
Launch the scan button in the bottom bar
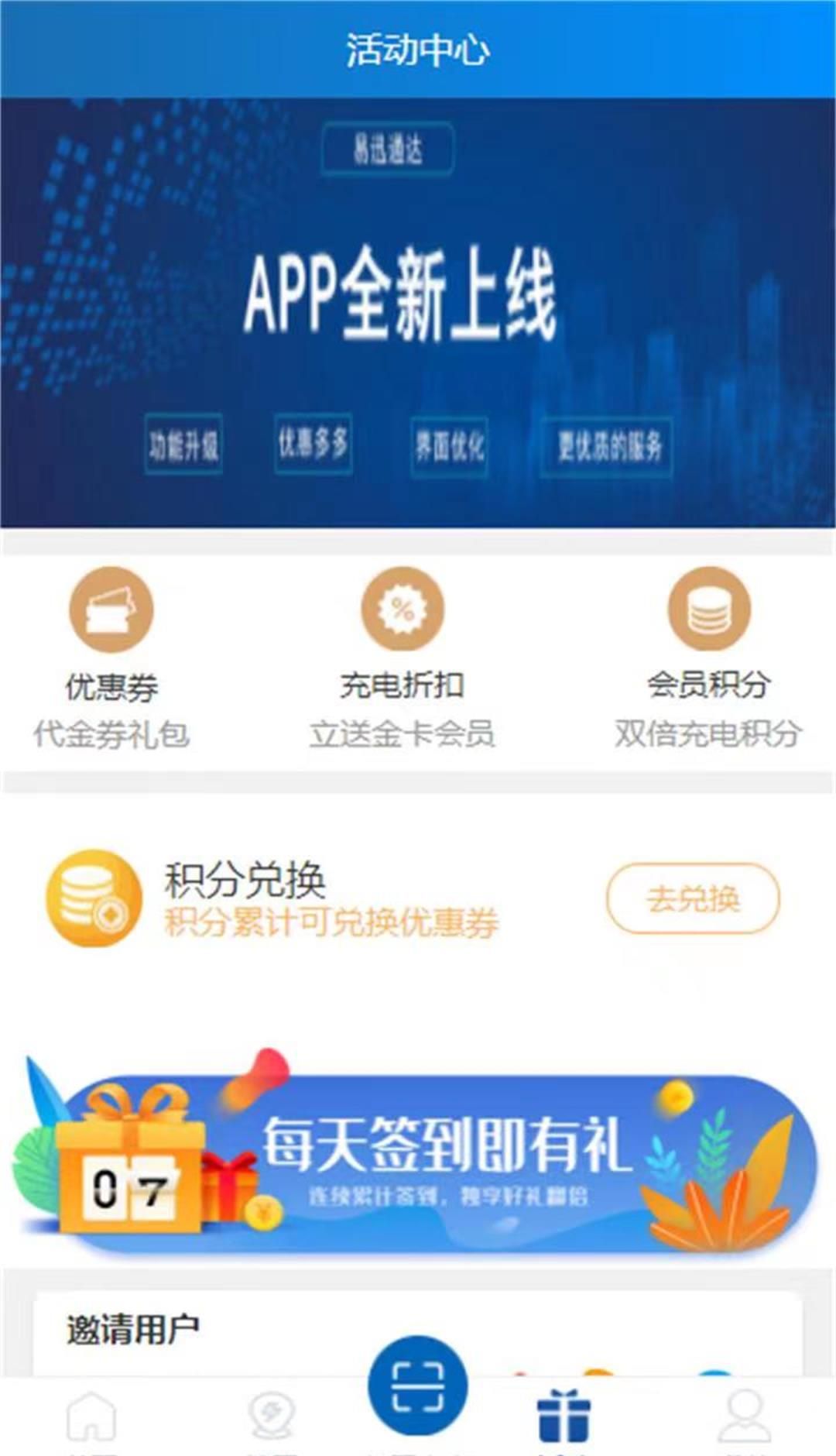(x=418, y=1386)
